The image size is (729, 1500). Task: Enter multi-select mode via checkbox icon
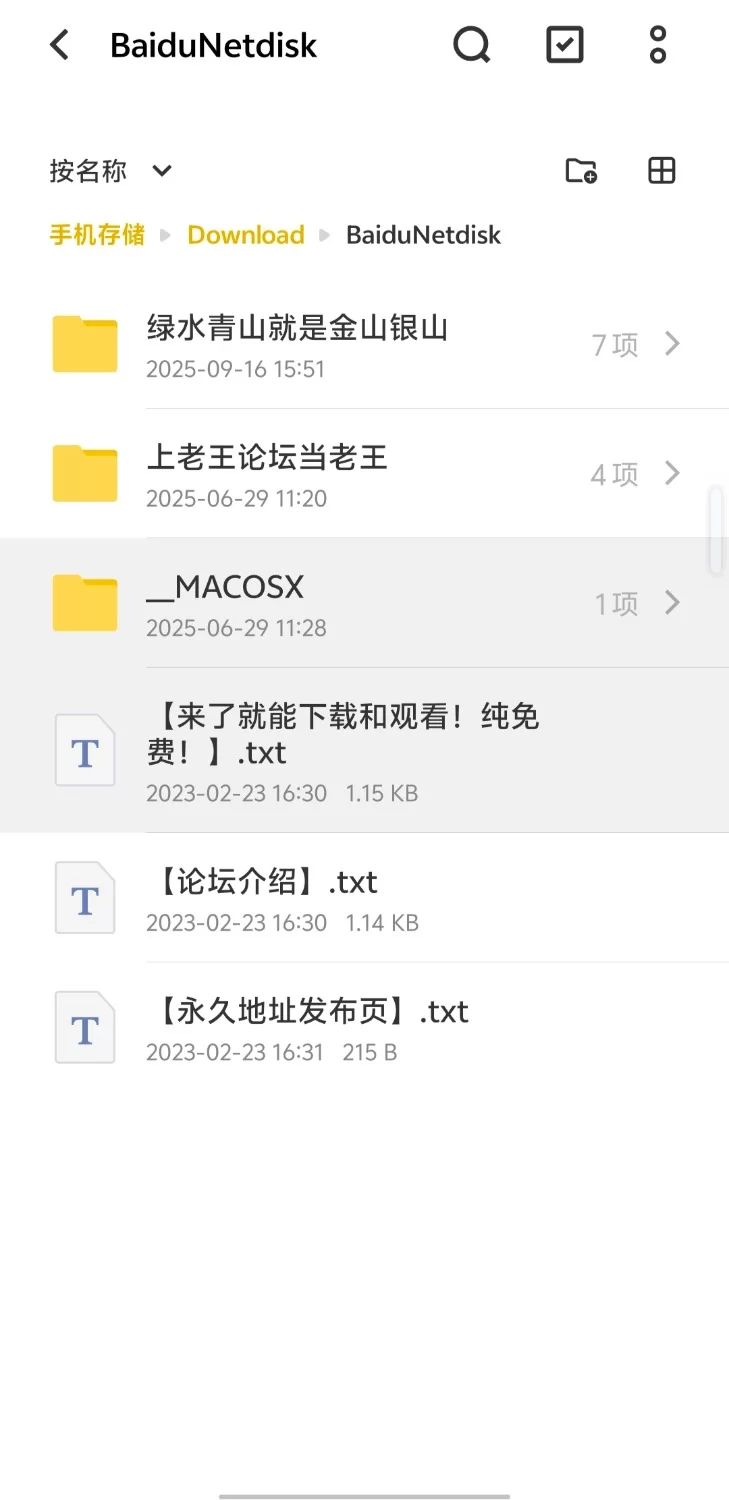(564, 45)
